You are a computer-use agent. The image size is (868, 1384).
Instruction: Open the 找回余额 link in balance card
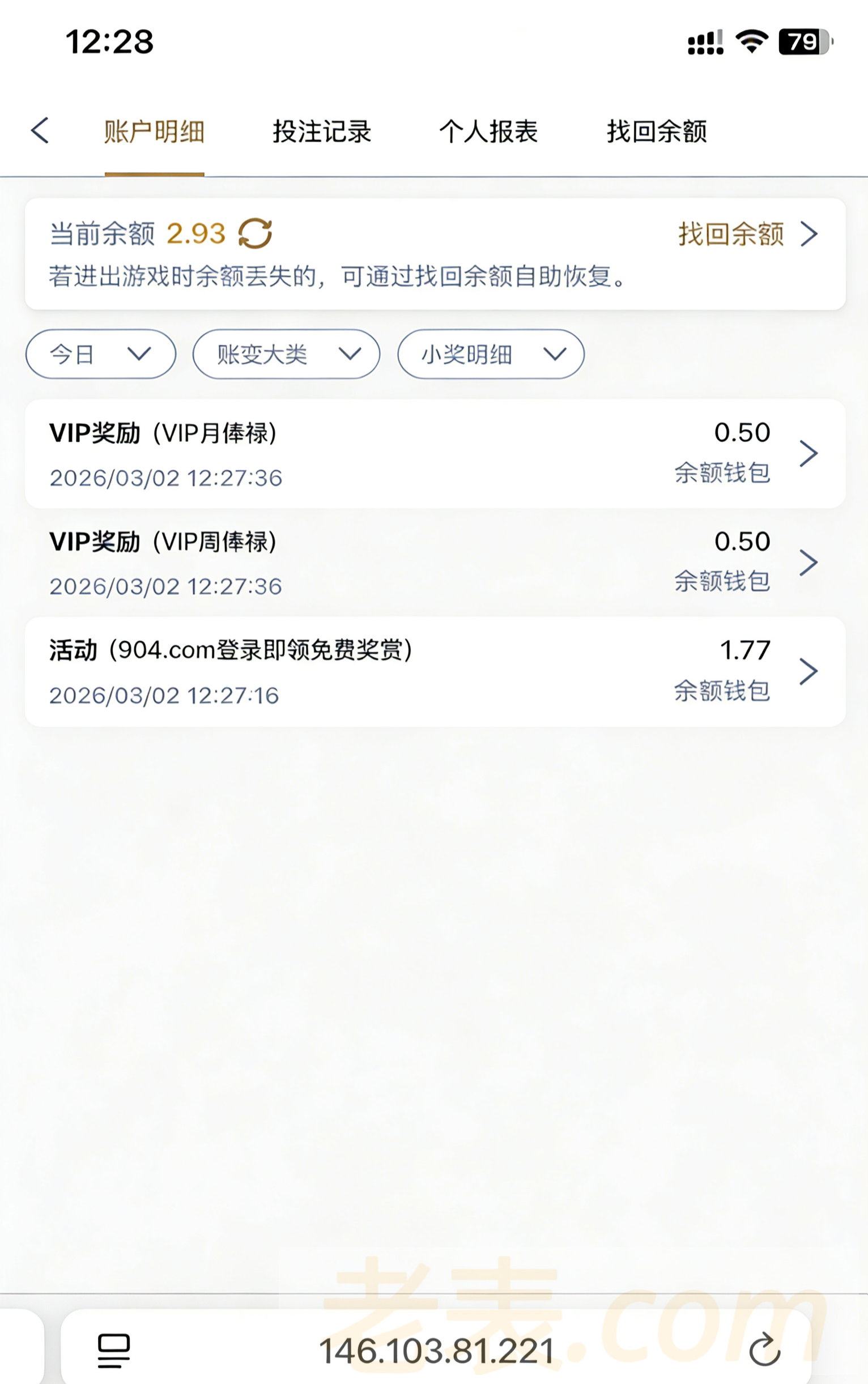click(x=746, y=233)
